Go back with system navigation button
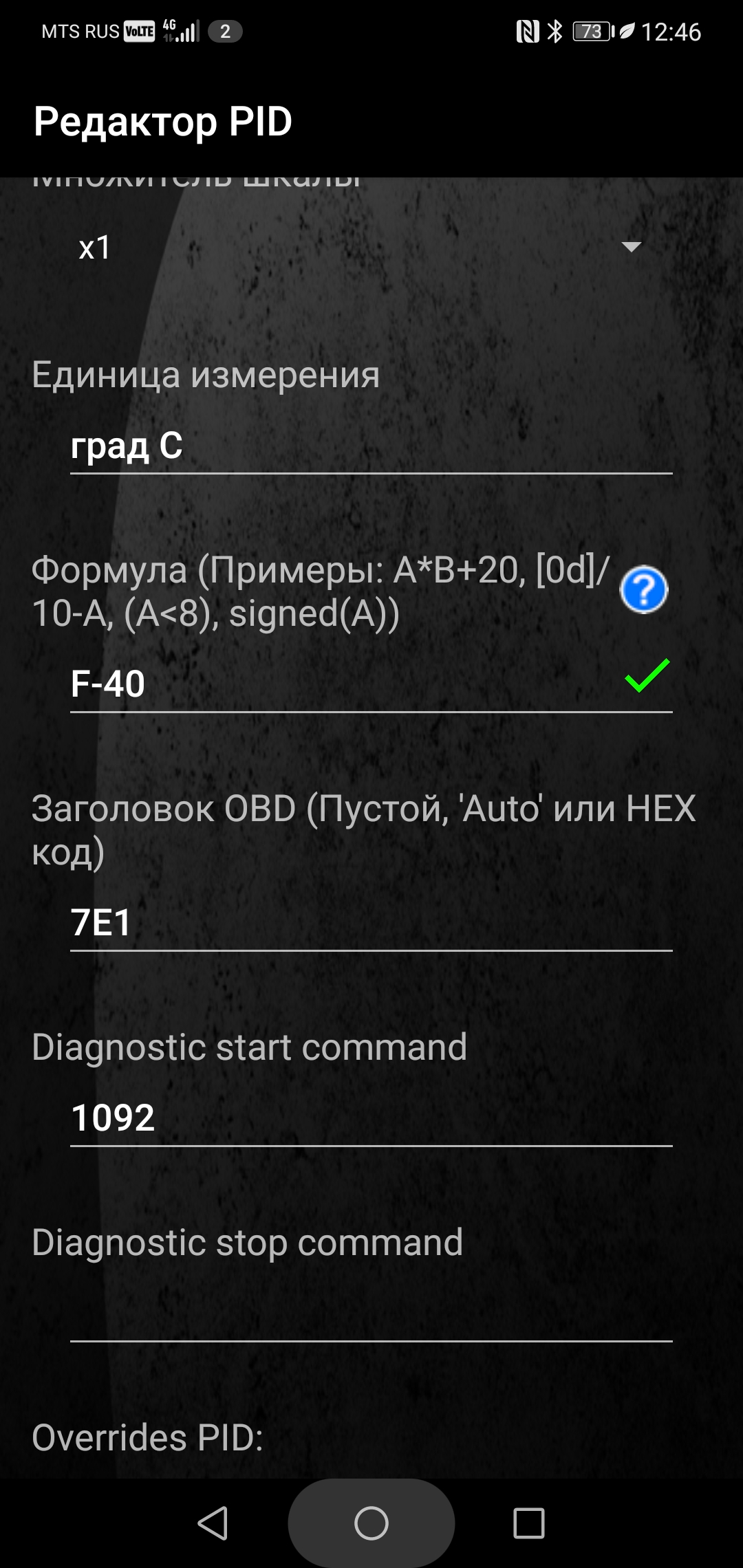743x1568 pixels. pos(213,1523)
